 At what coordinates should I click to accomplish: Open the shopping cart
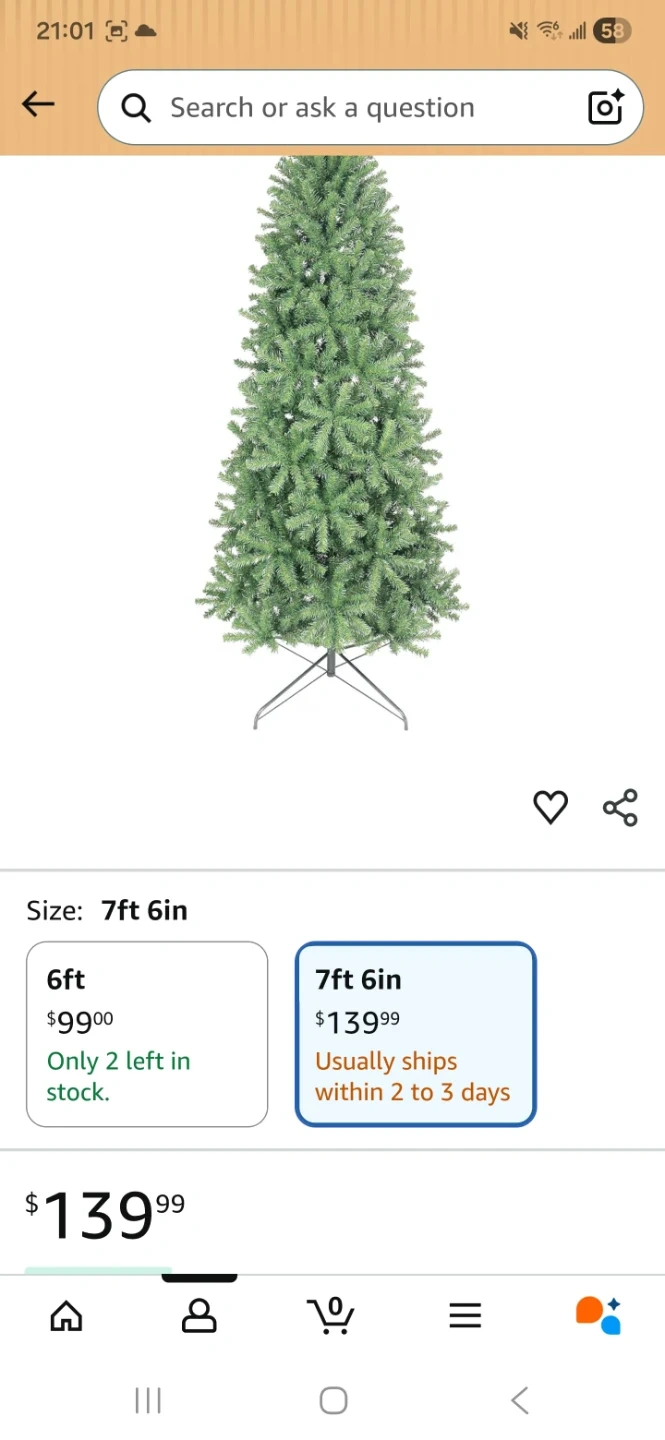coord(331,1316)
